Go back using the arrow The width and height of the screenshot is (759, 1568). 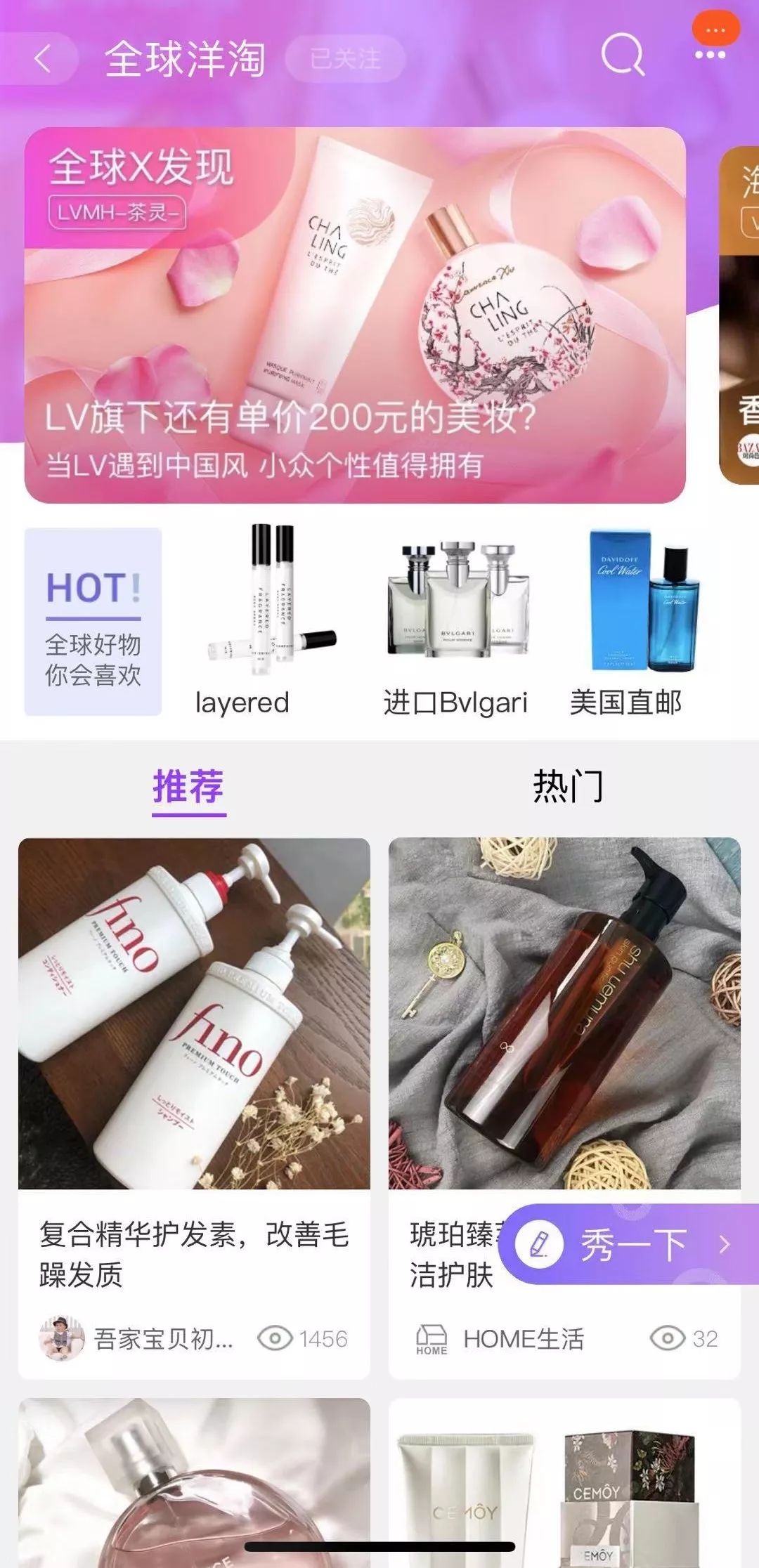point(42,59)
